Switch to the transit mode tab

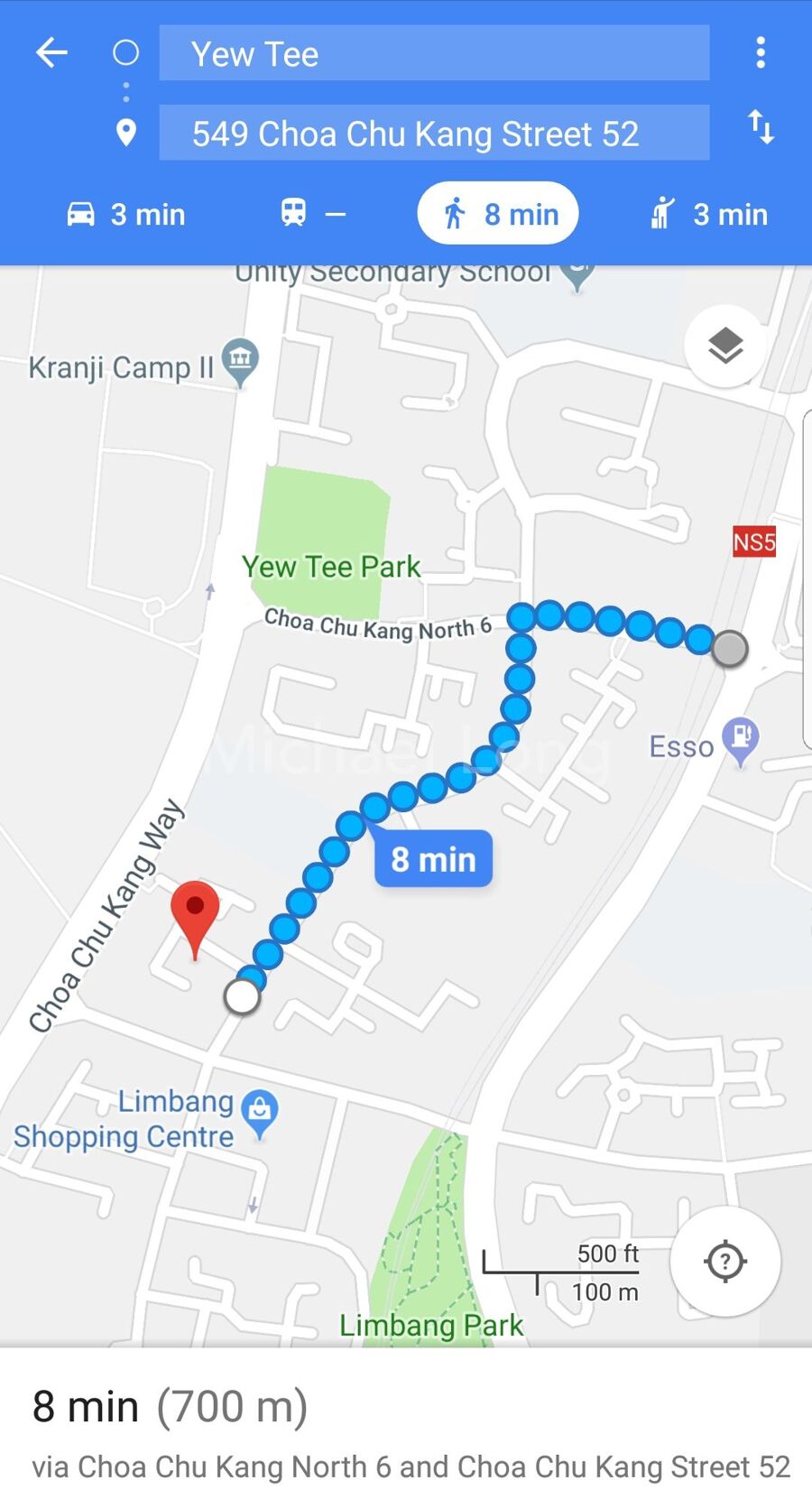311,214
